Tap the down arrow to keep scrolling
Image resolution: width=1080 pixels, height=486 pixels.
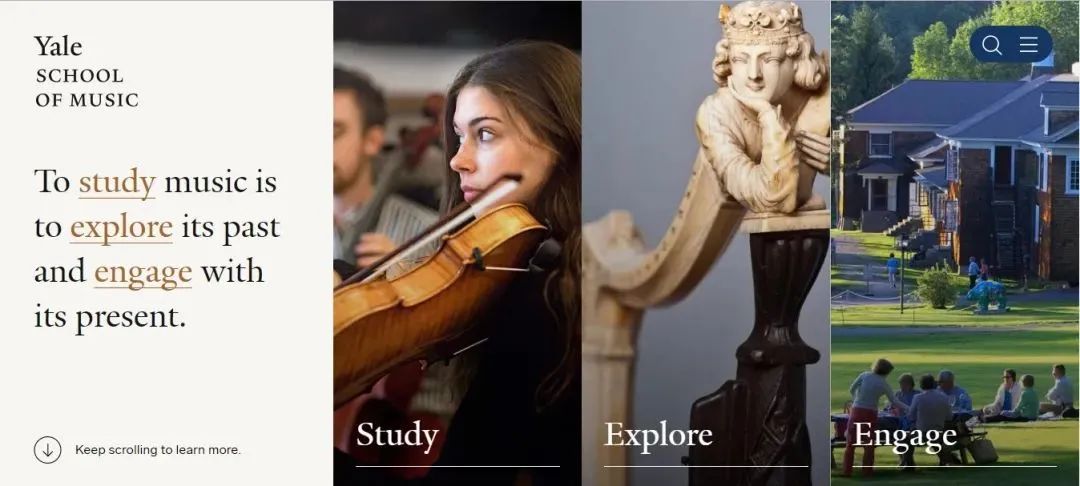[x=48, y=450]
